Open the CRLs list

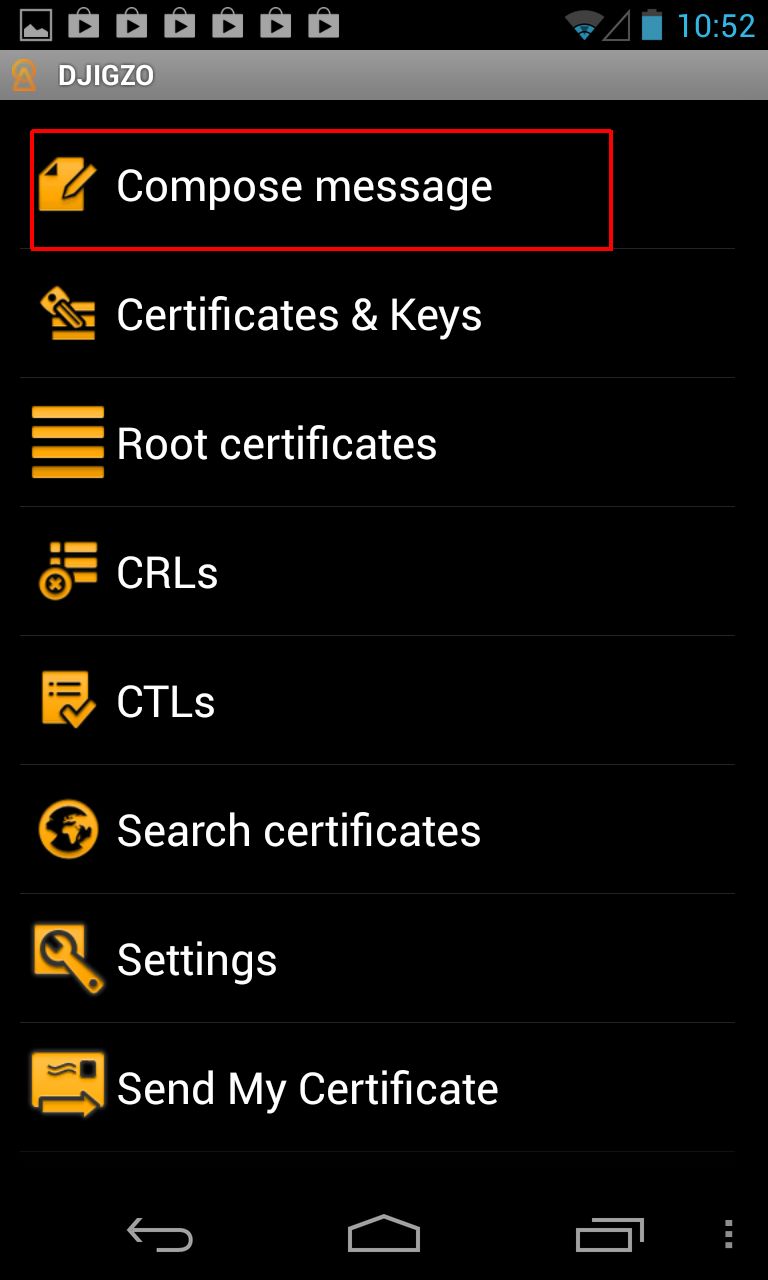pyautogui.click(x=167, y=573)
